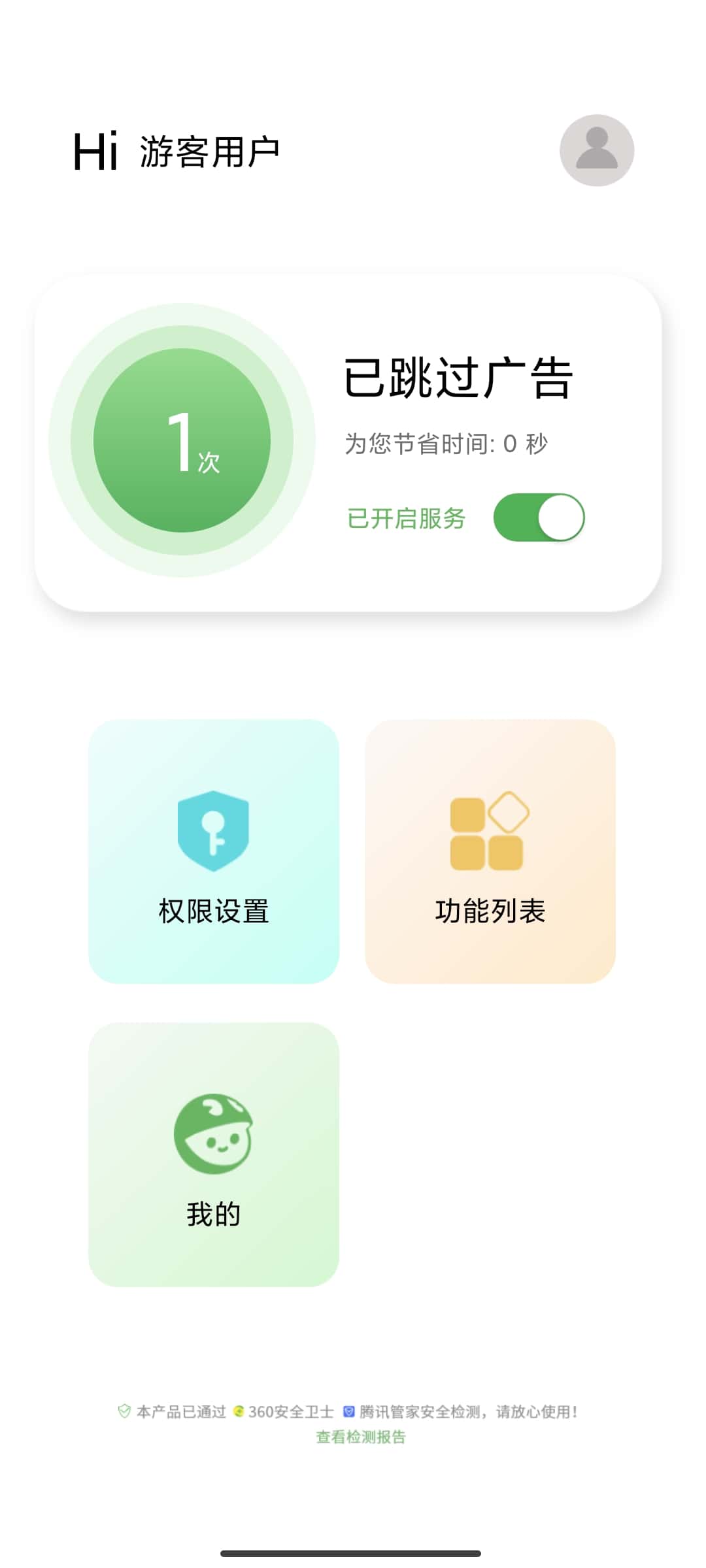Open the guest user avatar profile
The height and width of the screenshot is (1568, 706).
[x=597, y=150]
